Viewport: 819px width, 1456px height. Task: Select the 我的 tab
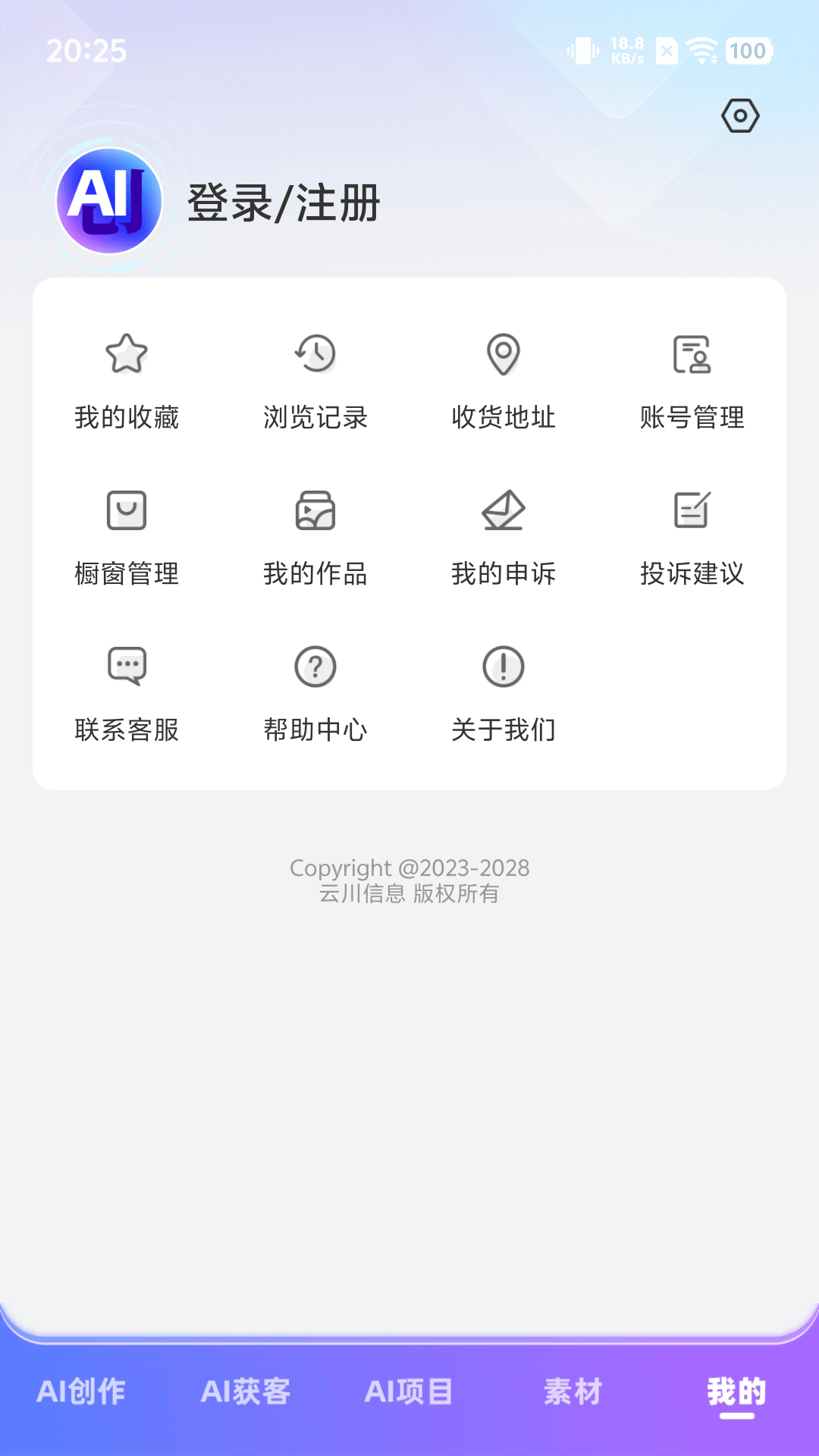(736, 1392)
